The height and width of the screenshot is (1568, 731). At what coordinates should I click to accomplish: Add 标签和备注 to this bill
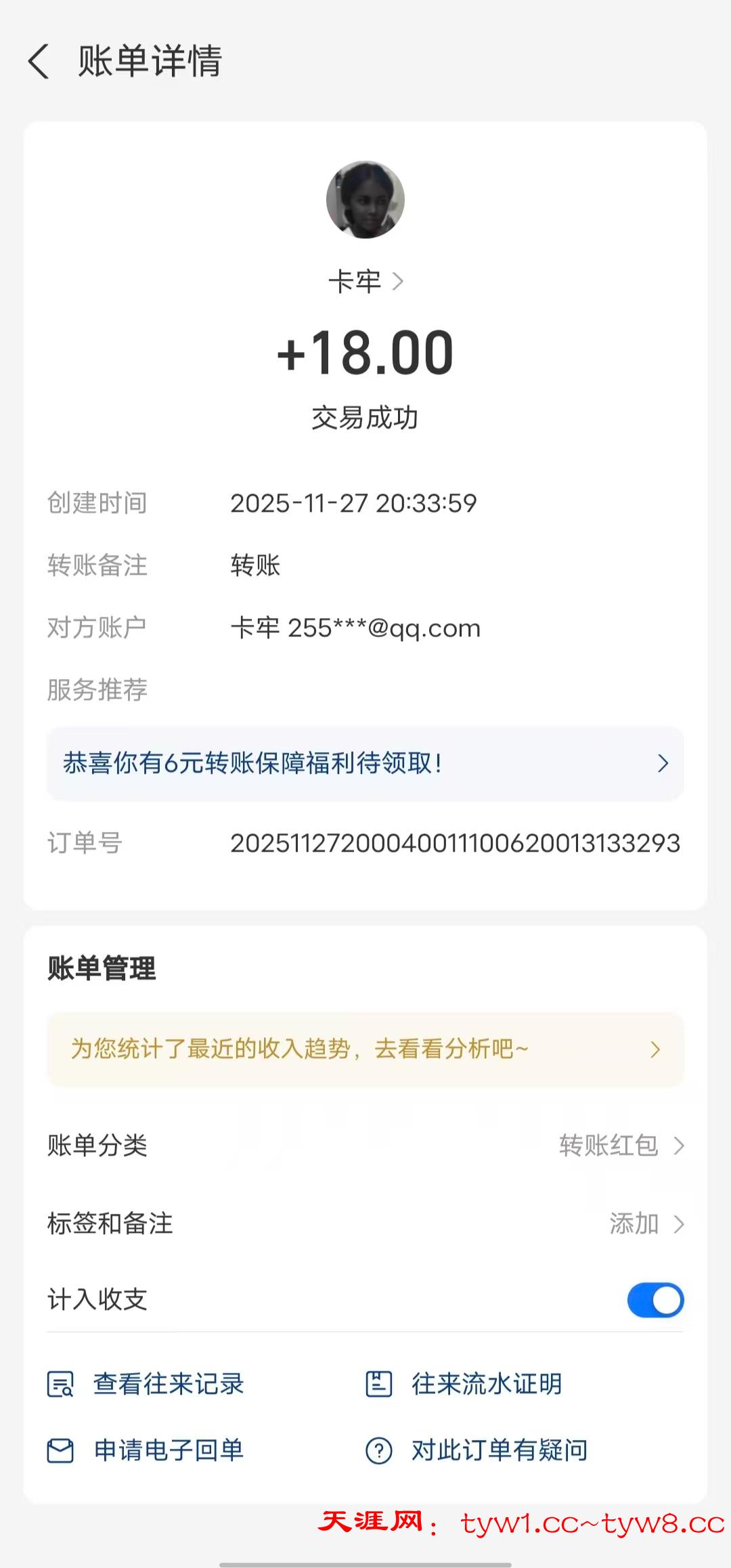[646, 1223]
